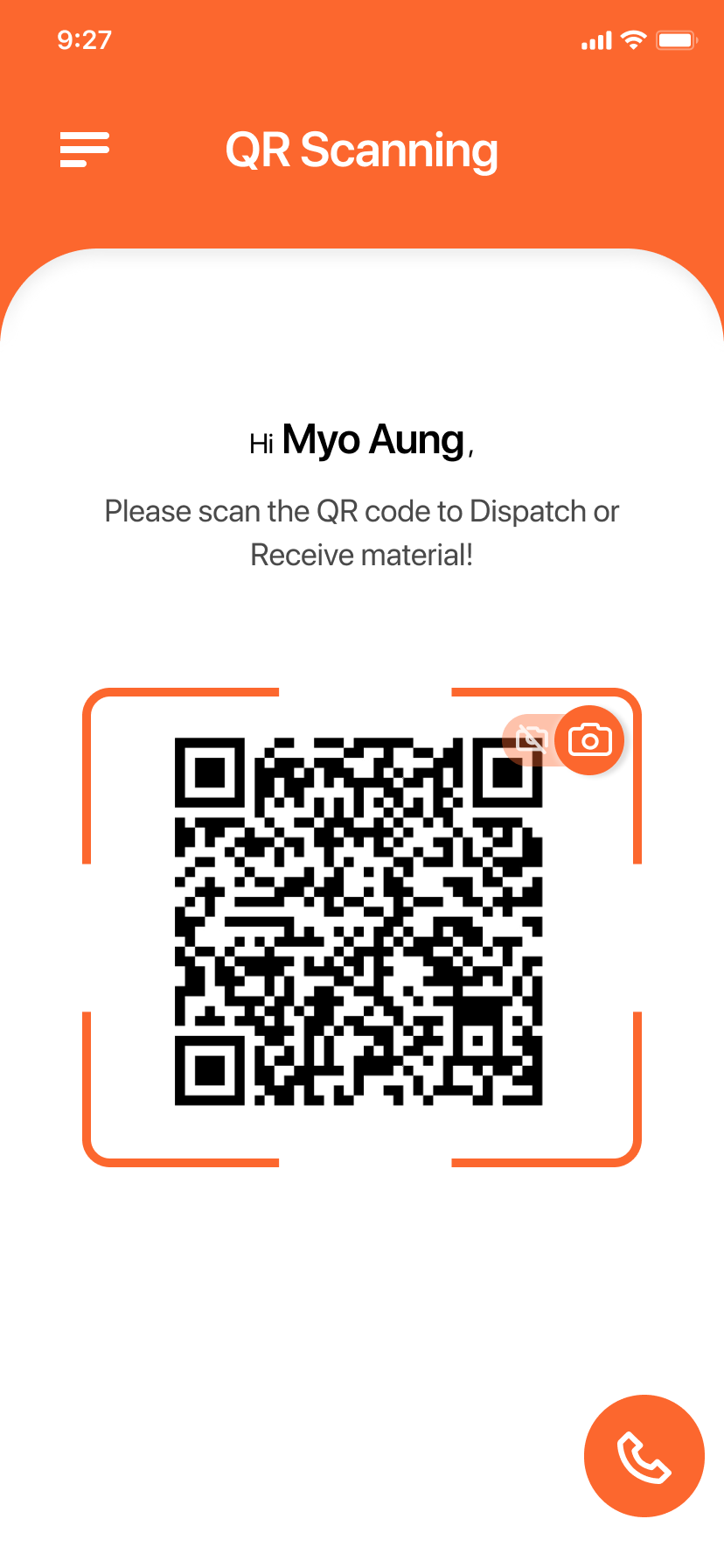Switch the camera off via crossed-camera icon
The image size is (724, 1568).
coord(529,740)
